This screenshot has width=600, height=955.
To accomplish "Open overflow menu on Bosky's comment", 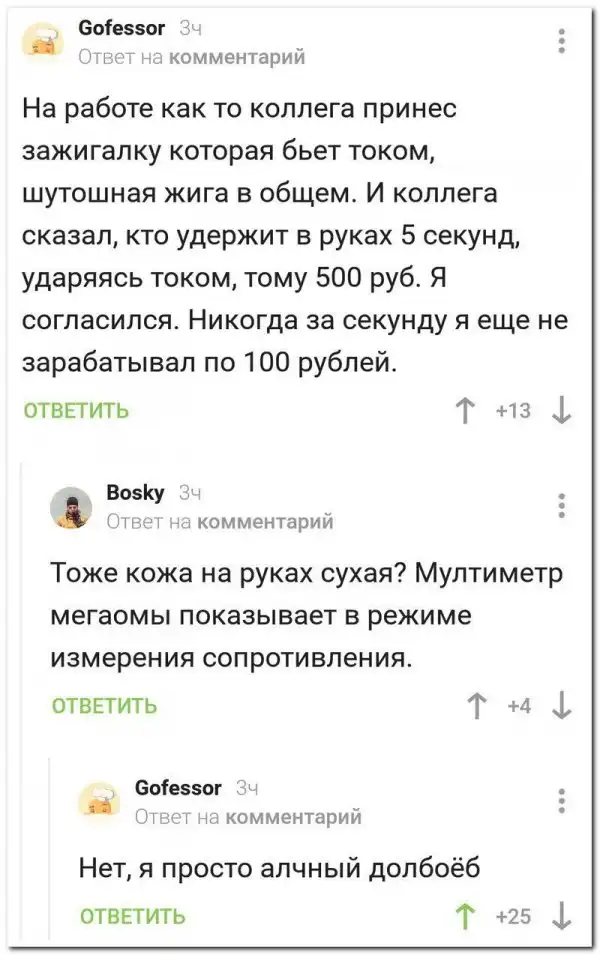I will pyautogui.click(x=563, y=505).
